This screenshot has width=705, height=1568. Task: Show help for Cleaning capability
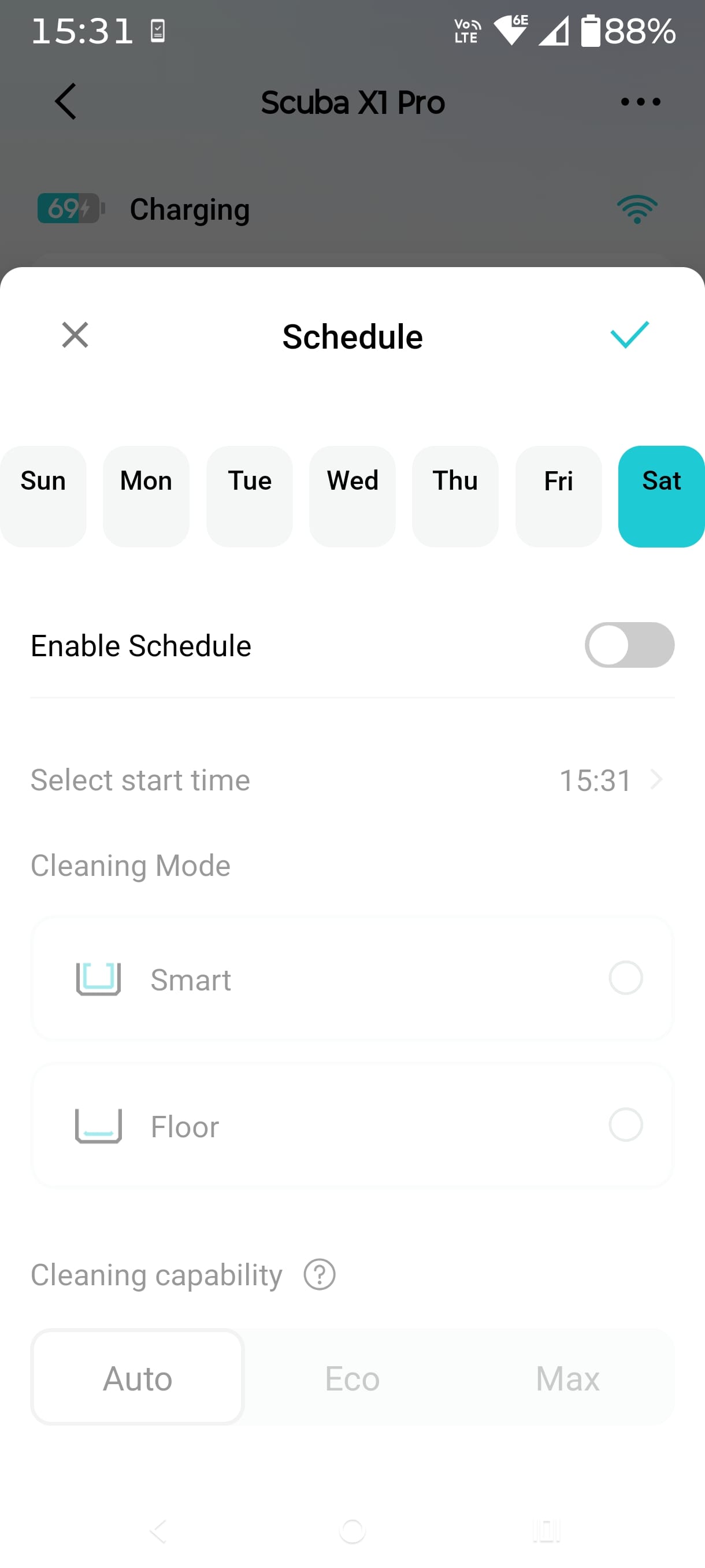[x=320, y=1275]
